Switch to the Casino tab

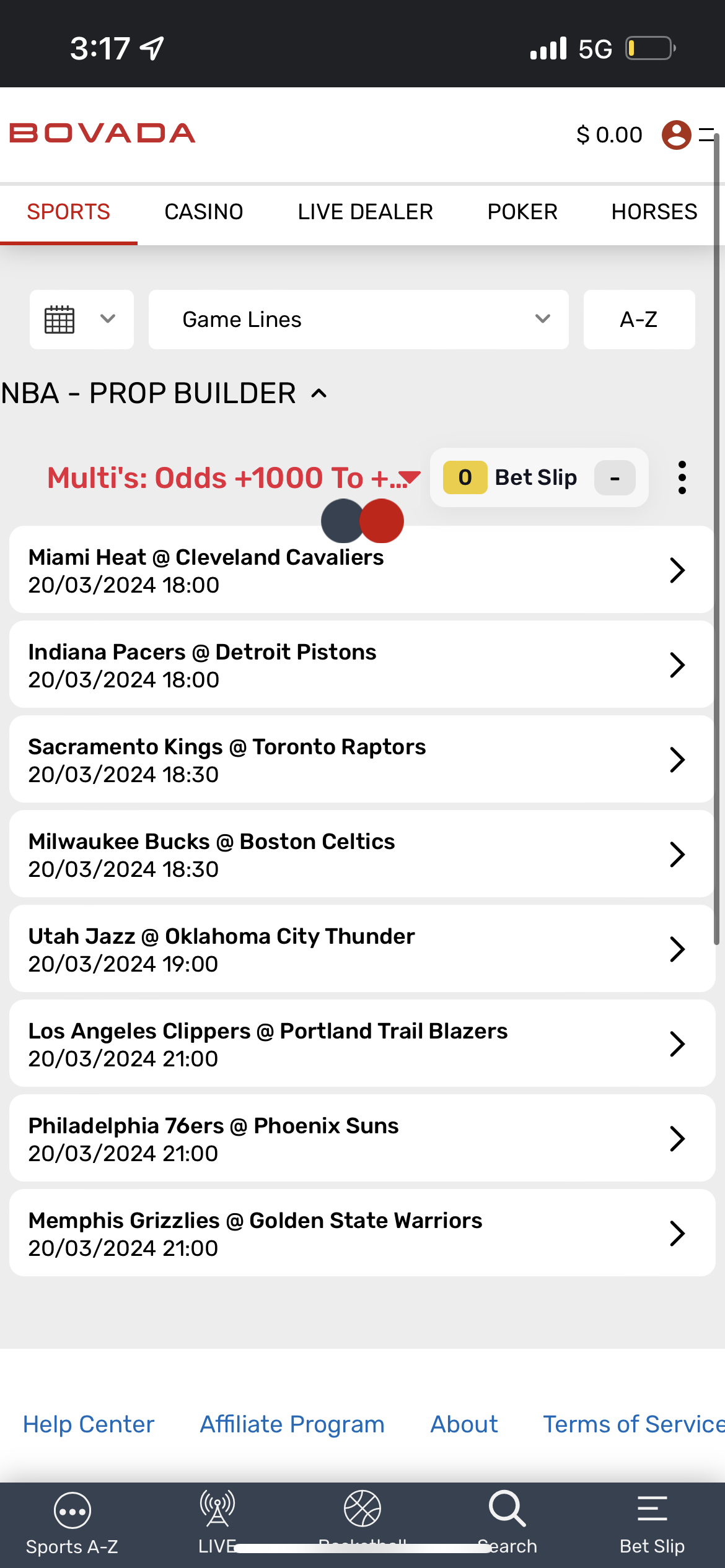point(203,212)
